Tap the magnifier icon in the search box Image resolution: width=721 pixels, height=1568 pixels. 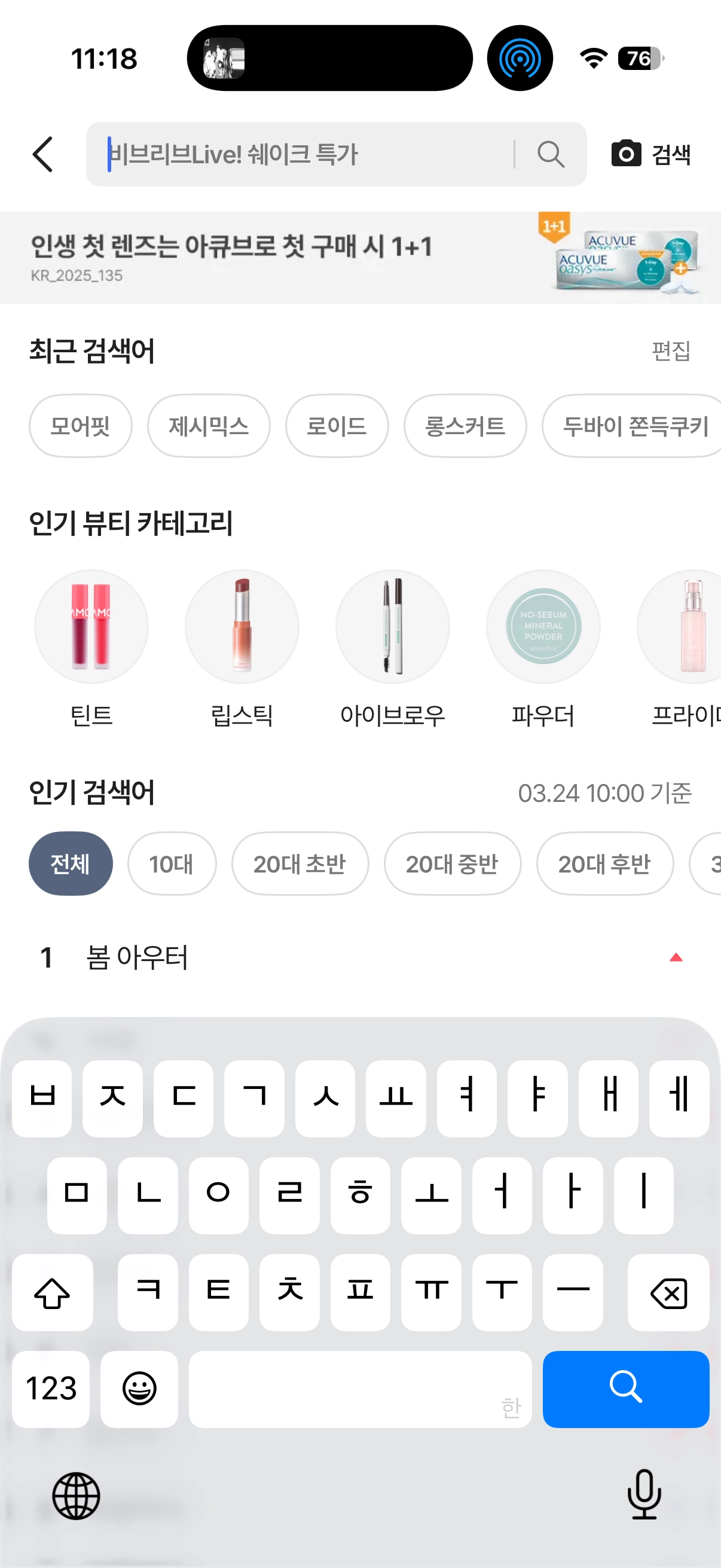(551, 154)
